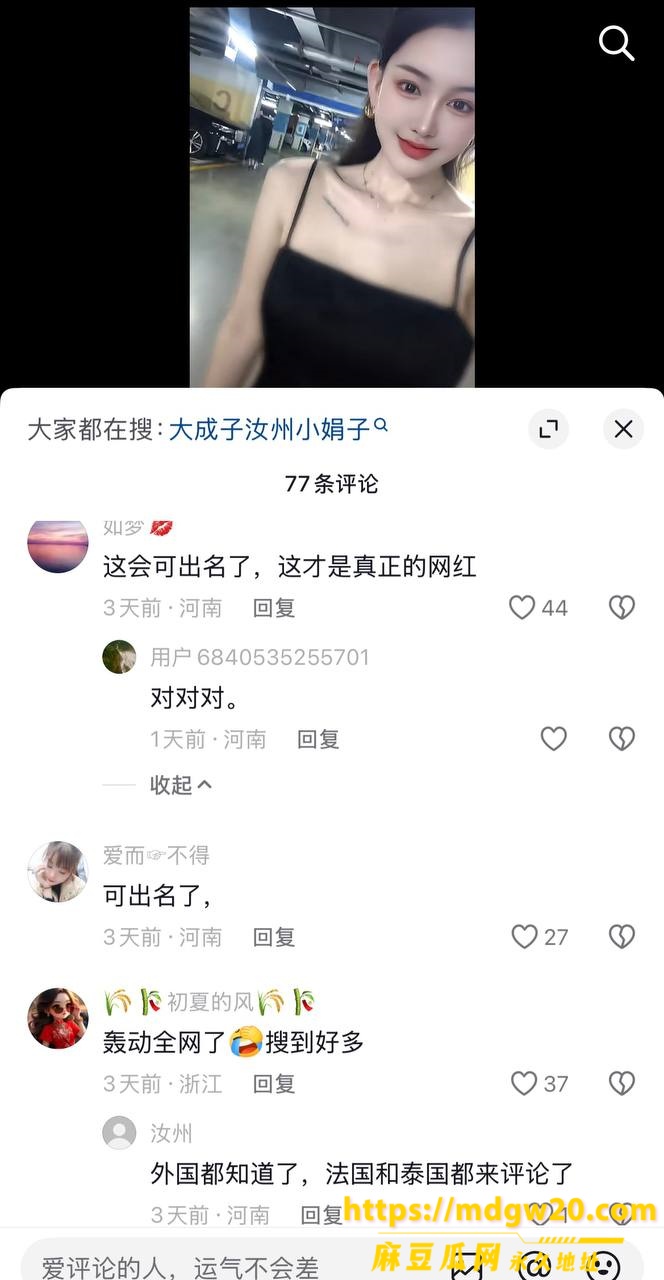Tap the video preview above the comments

[332, 197]
